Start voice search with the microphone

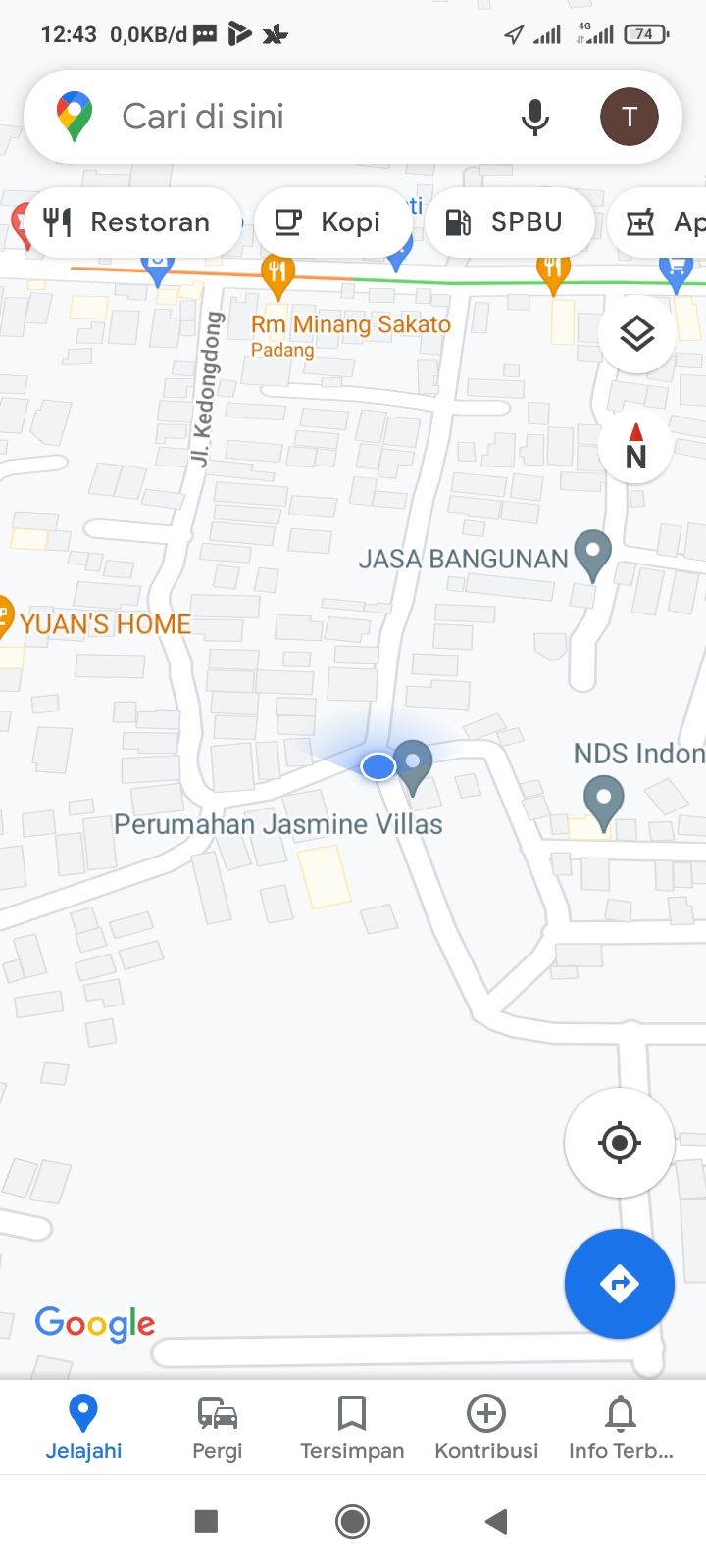coord(534,117)
